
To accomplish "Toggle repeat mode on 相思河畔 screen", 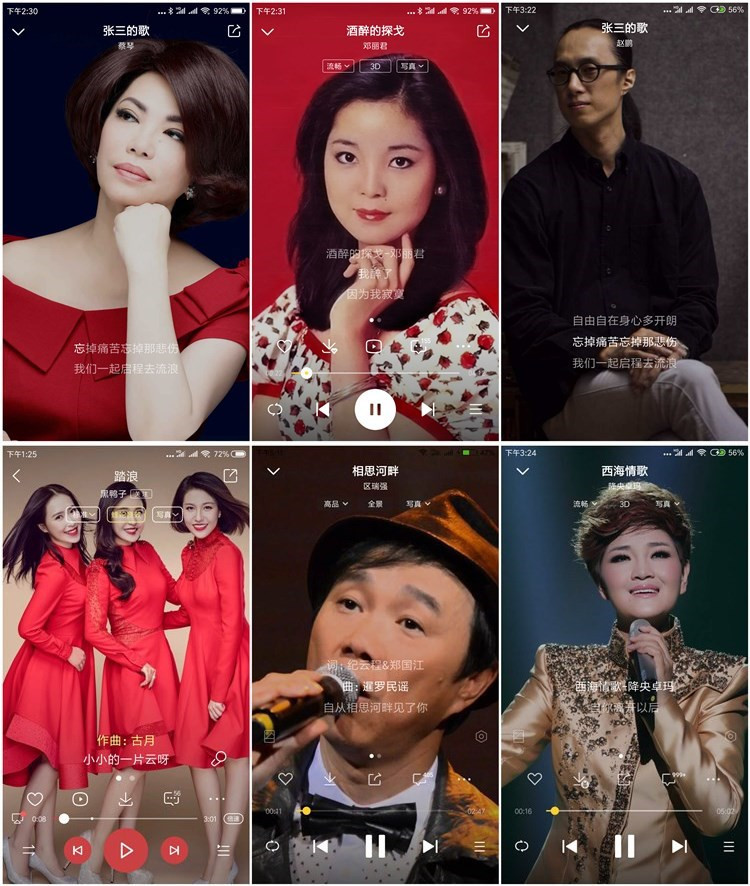I will tap(274, 844).
